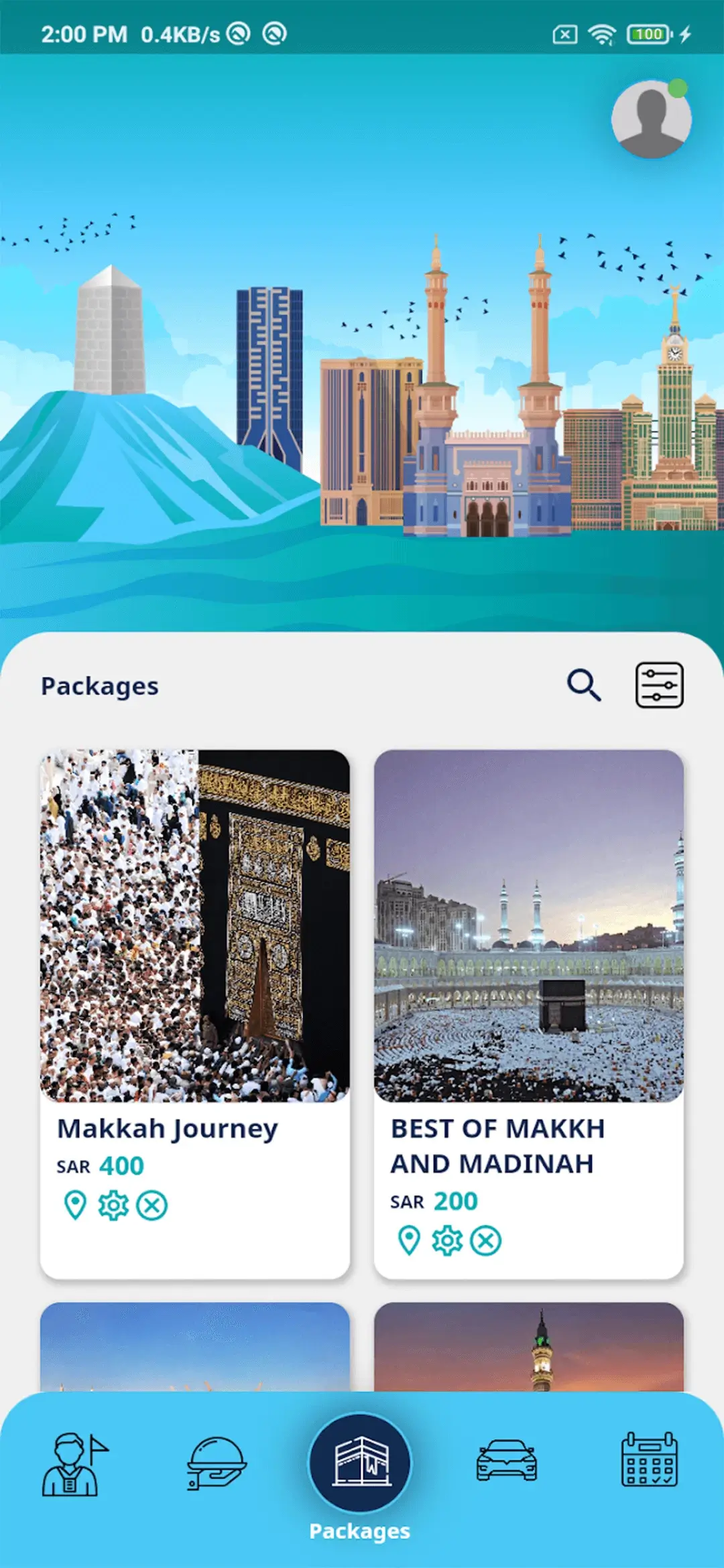Screen dimensions: 724x1568
Task: Select the location pin on Makkah Journey card
Action: pyautogui.click(x=74, y=1203)
